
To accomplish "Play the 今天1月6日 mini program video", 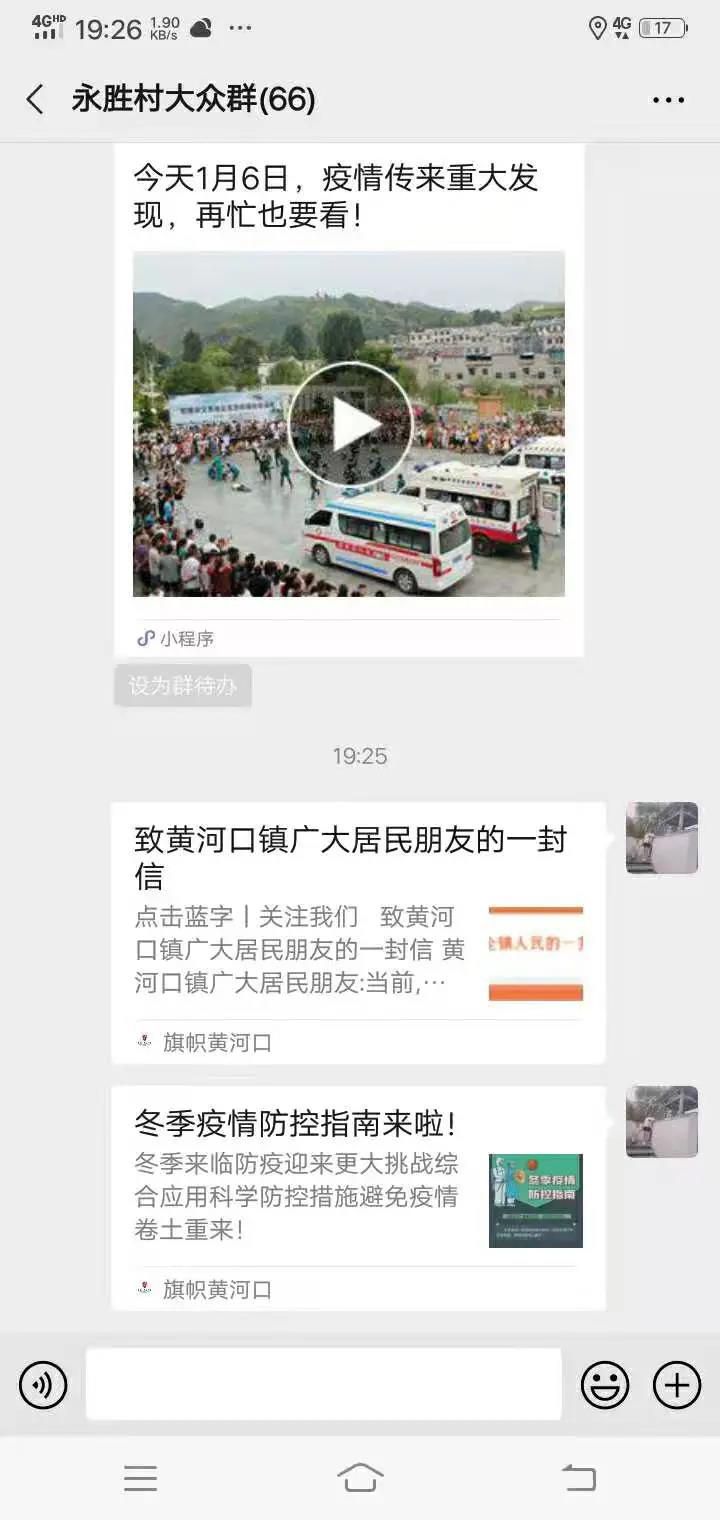I will point(349,424).
